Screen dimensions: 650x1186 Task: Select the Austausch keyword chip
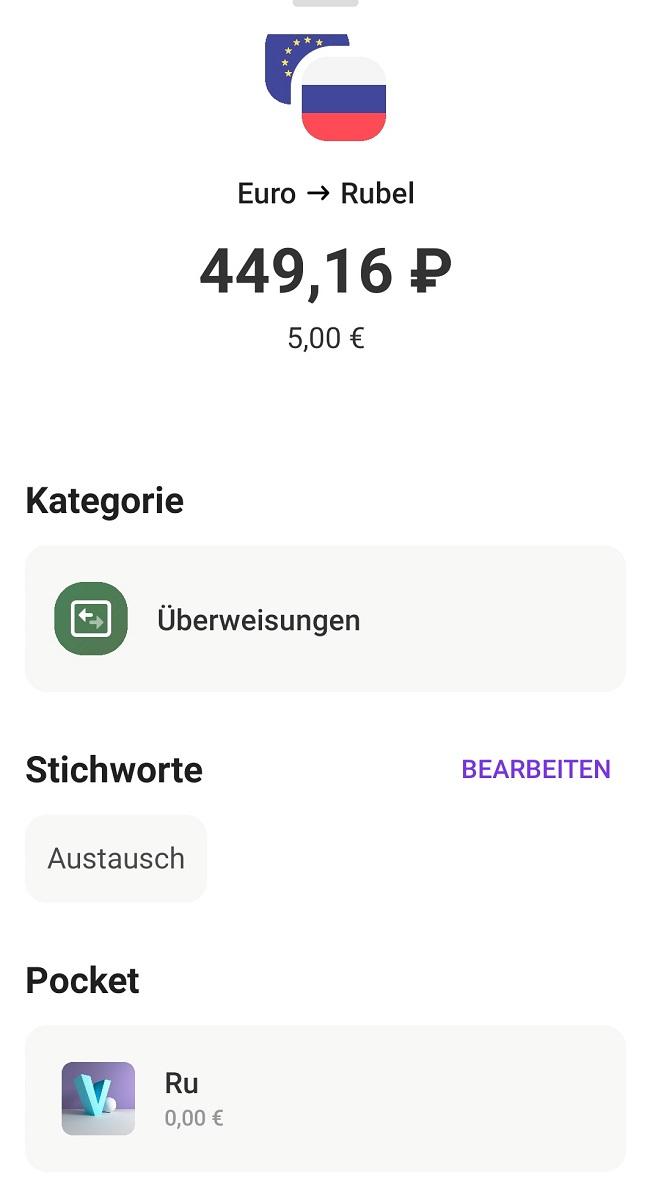point(116,859)
